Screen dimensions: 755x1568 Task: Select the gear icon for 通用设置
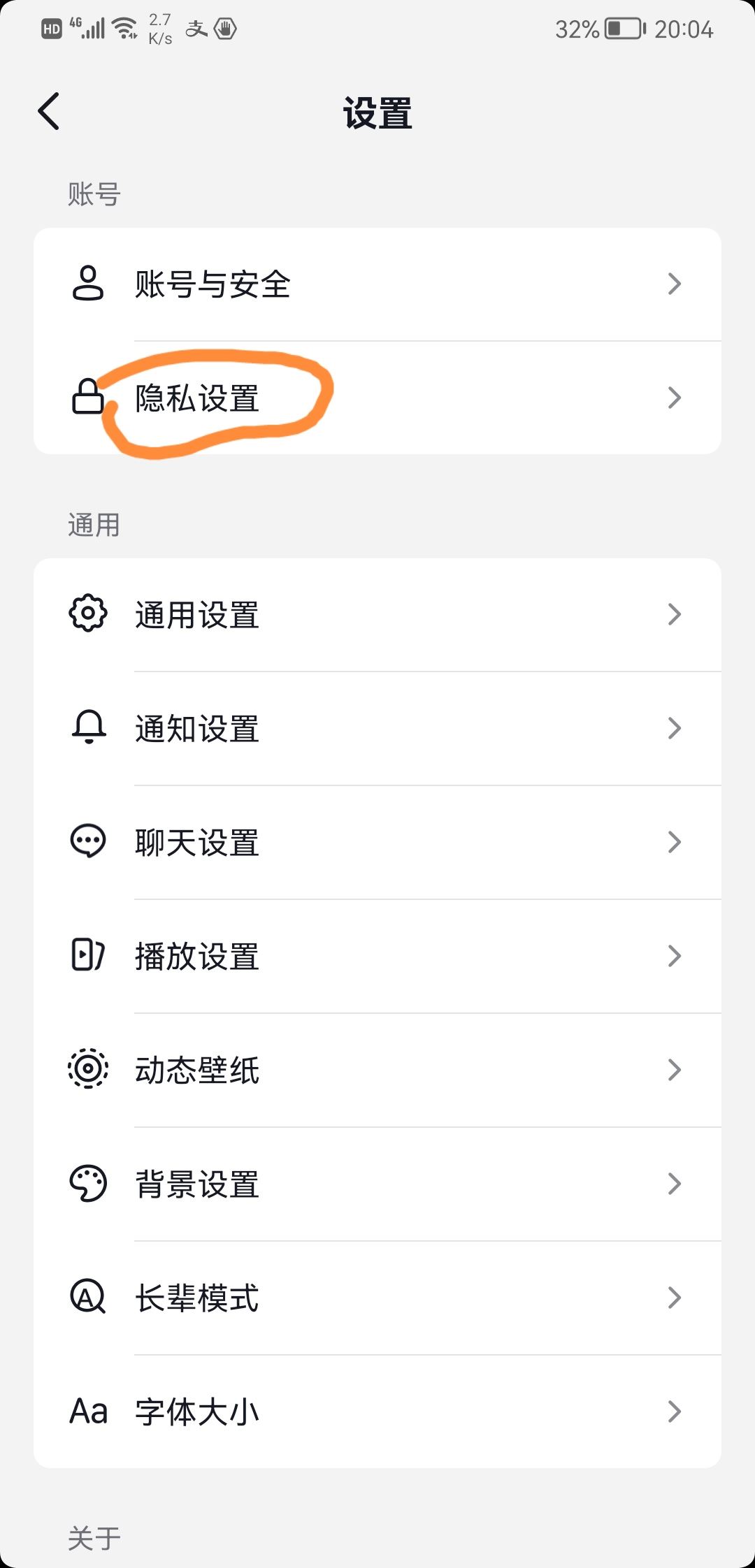(87, 614)
